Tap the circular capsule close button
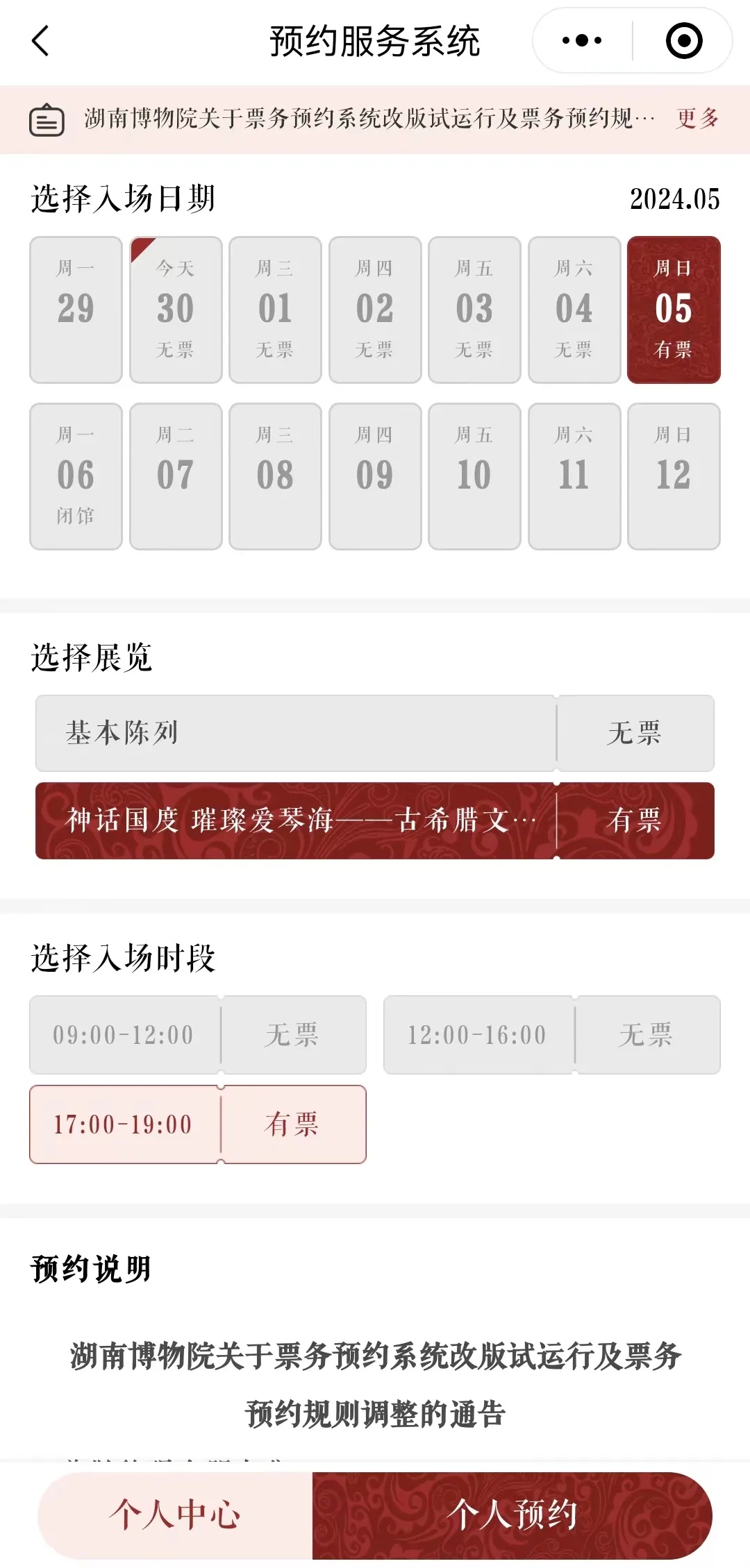Screen dimensions: 750x1568 [x=683, y=40]
